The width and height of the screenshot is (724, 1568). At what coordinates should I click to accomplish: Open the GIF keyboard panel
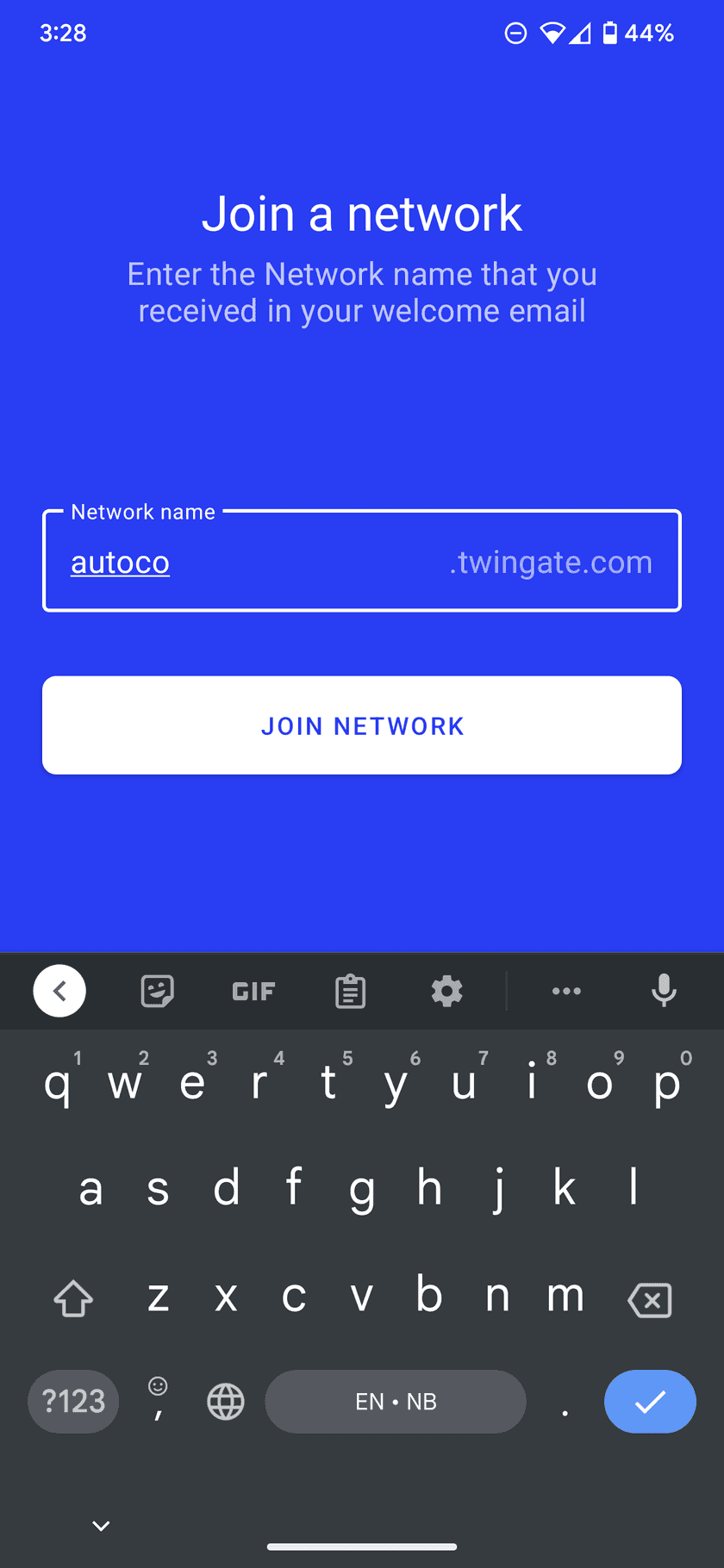[253, 991]
